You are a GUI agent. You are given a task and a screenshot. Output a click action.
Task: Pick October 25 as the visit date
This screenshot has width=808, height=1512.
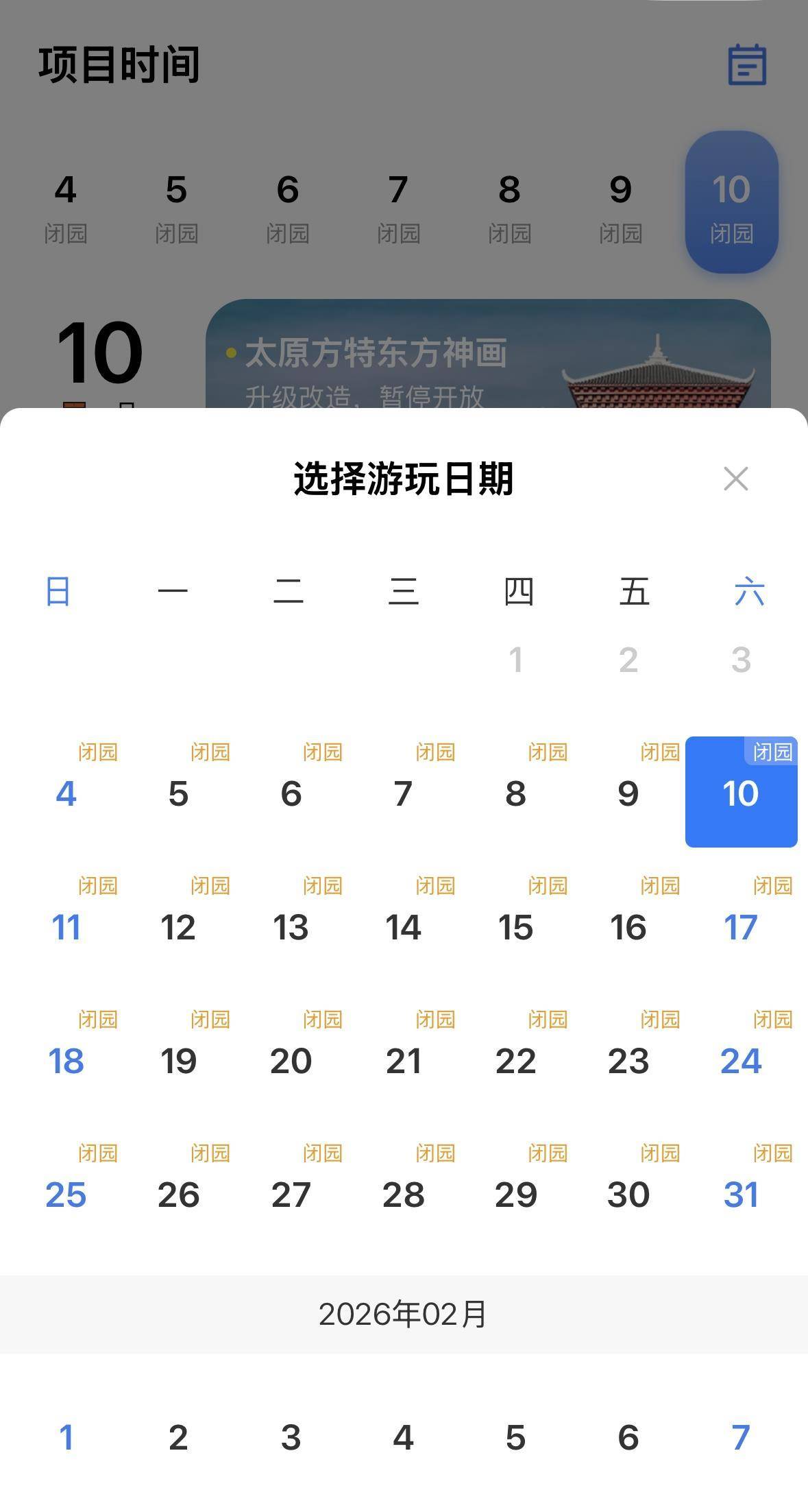click(66, 1195)
